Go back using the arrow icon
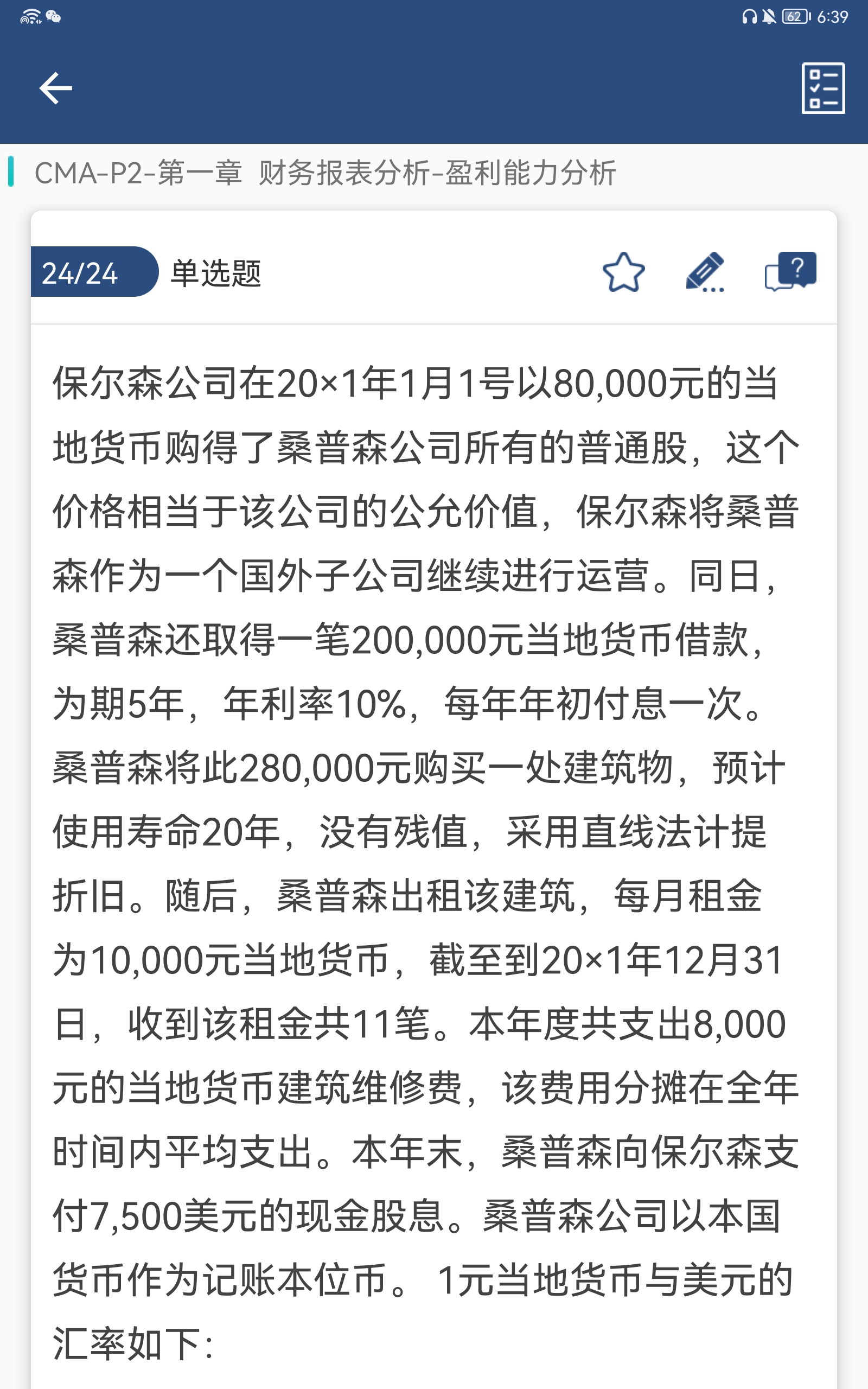The width and height of the screenshot is (868, 1389). click(56, 88)
